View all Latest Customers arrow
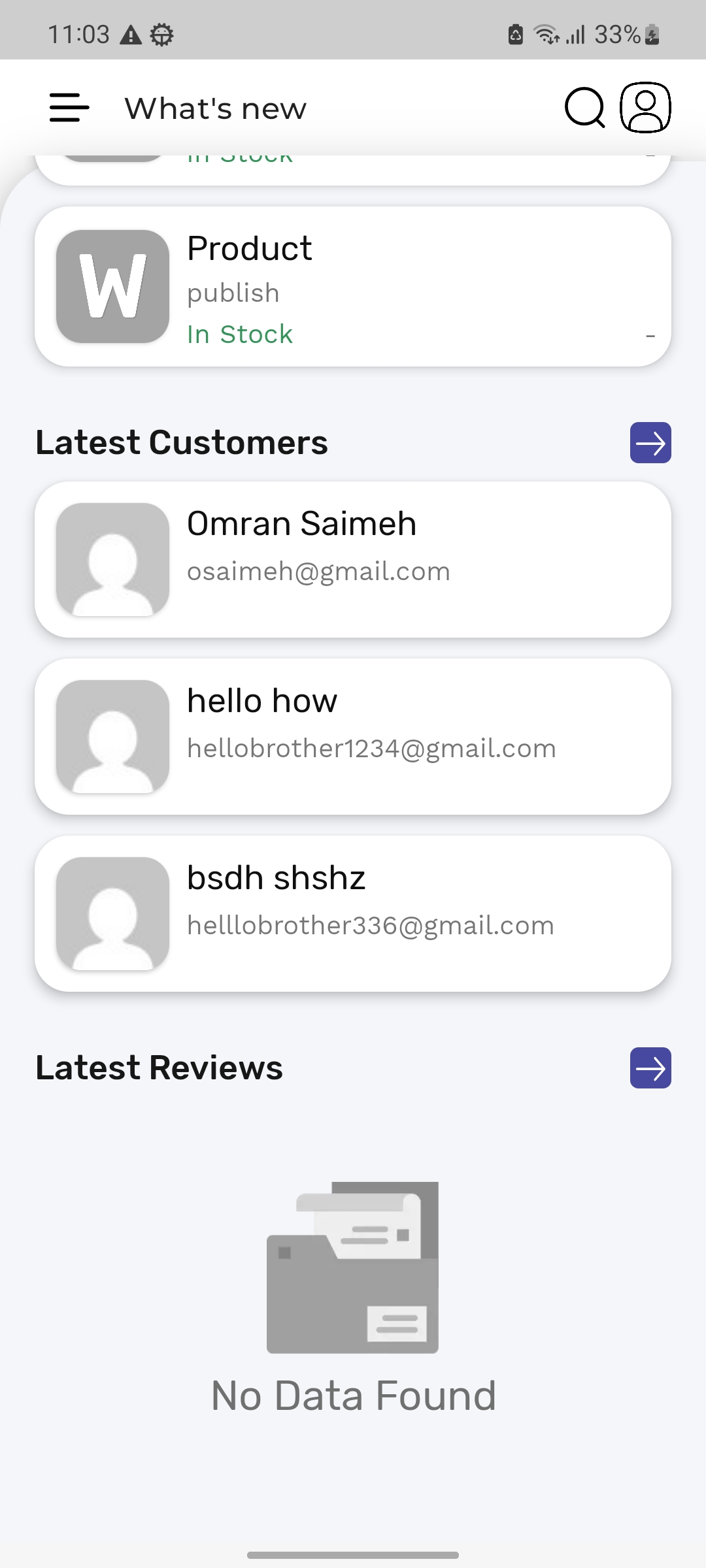The height and width of the screenshot is (1568, 706). point(650,443)
